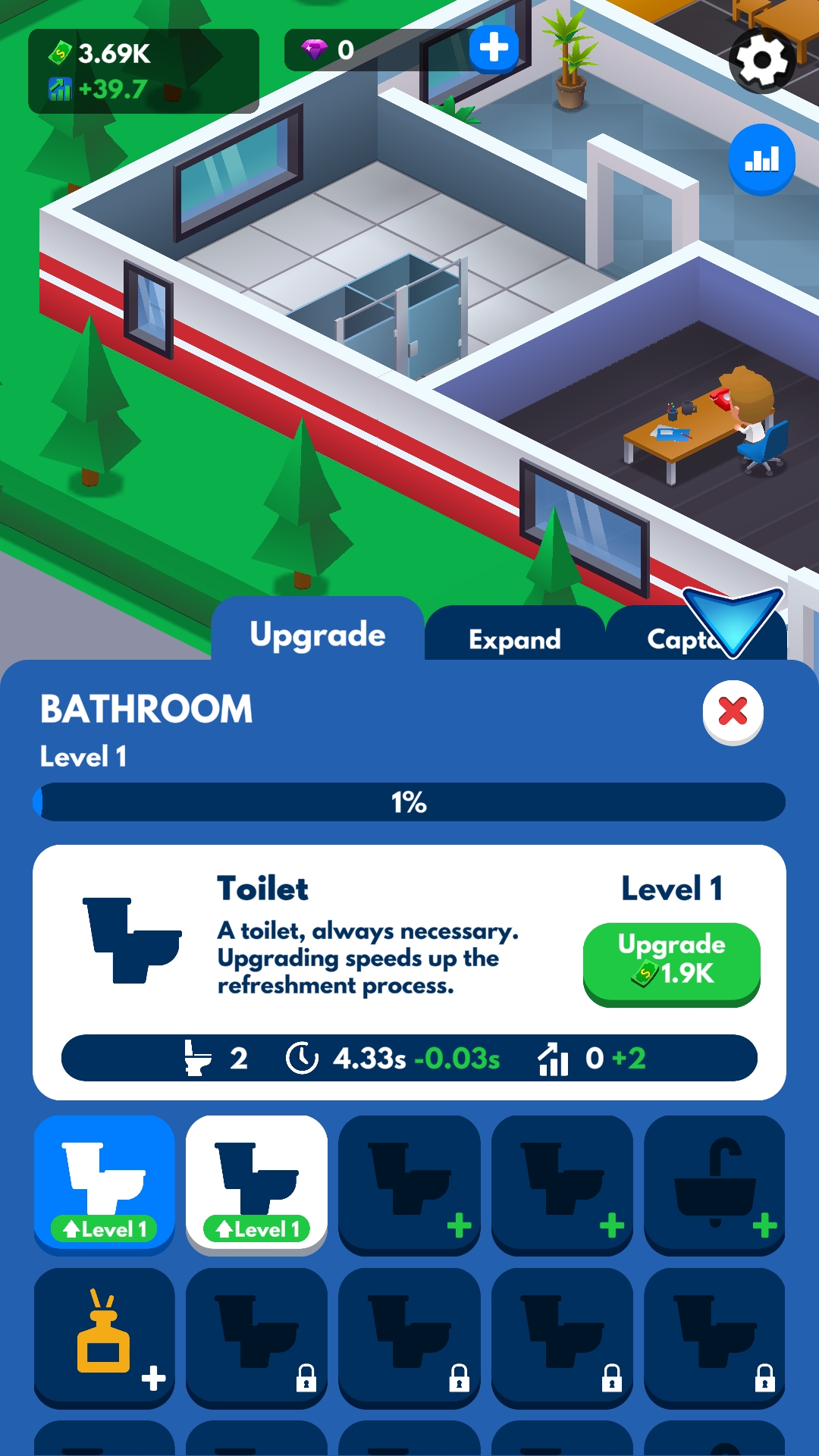
Task: Open the blue statistics chart button
Action: [761, 159]
